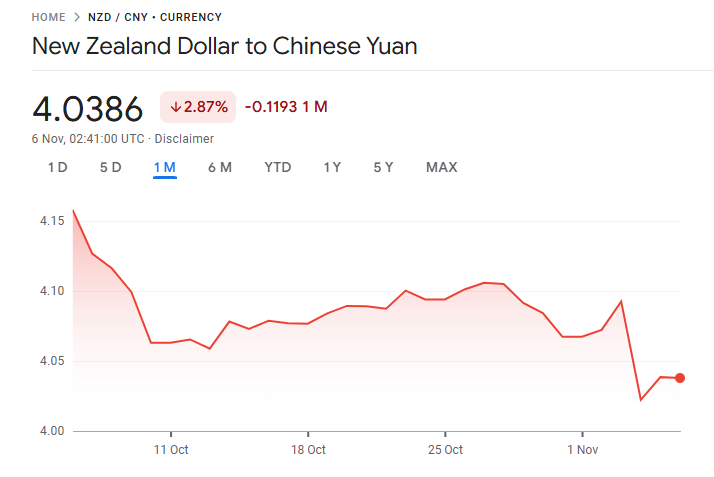Show year-to-date with YTD tab
The width and height of the screenshot is (714, 477).
pos(277,167)
